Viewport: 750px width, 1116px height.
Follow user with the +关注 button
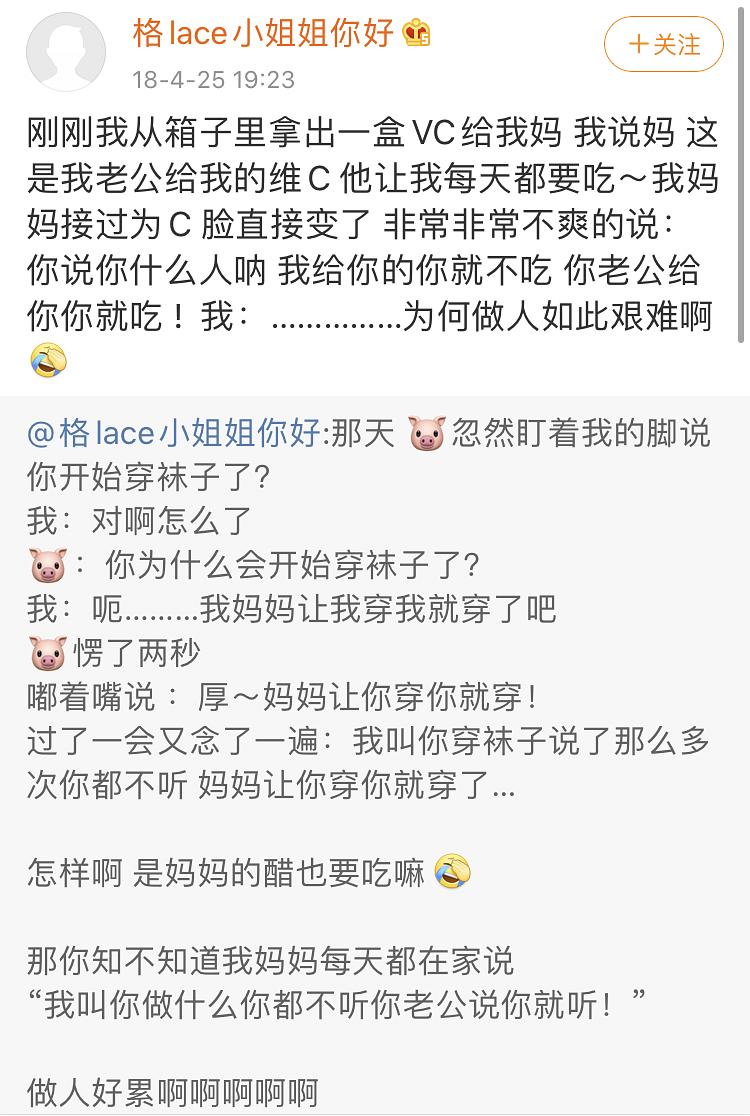click(664, 44)
